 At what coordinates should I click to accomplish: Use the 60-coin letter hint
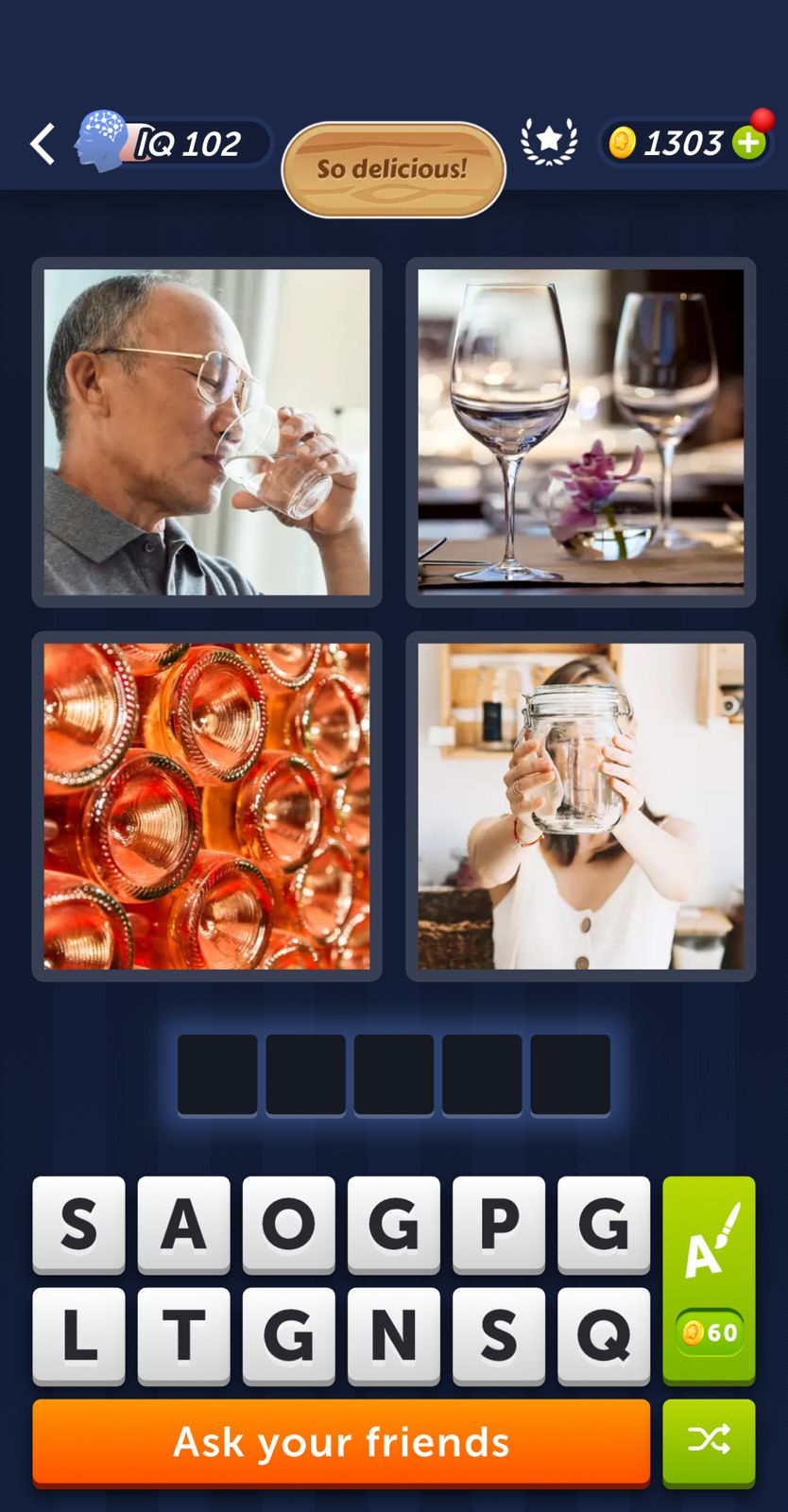[x=709, y=1280]
